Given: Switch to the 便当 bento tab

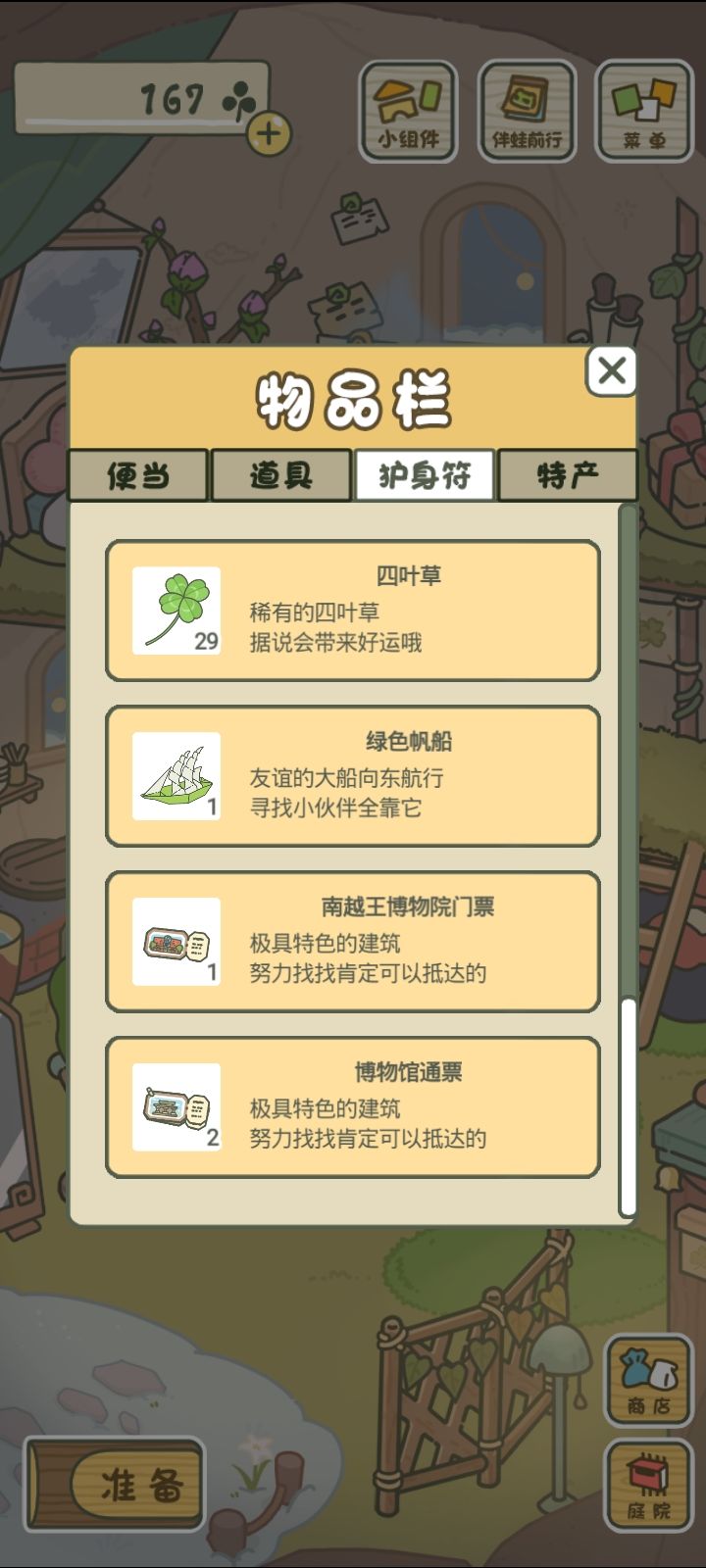Looking at the screenshot, I should (x=139, y=474).
